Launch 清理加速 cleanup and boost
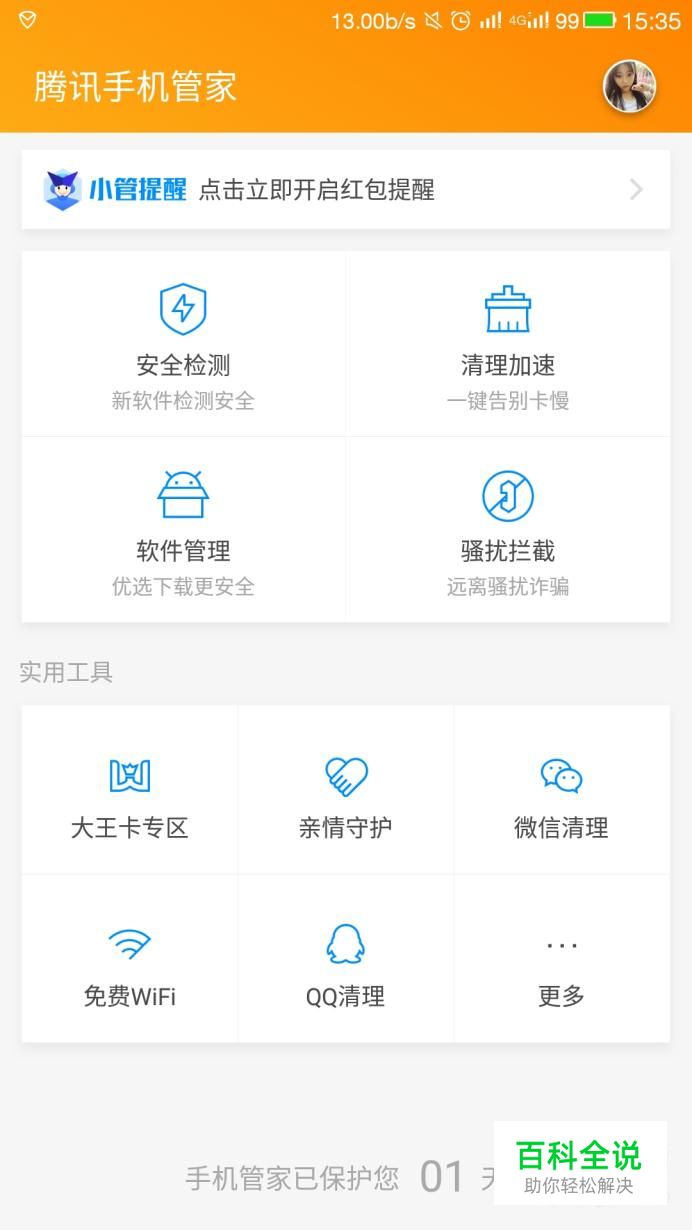Screen dimensions: 692x1230 point(508,345)
